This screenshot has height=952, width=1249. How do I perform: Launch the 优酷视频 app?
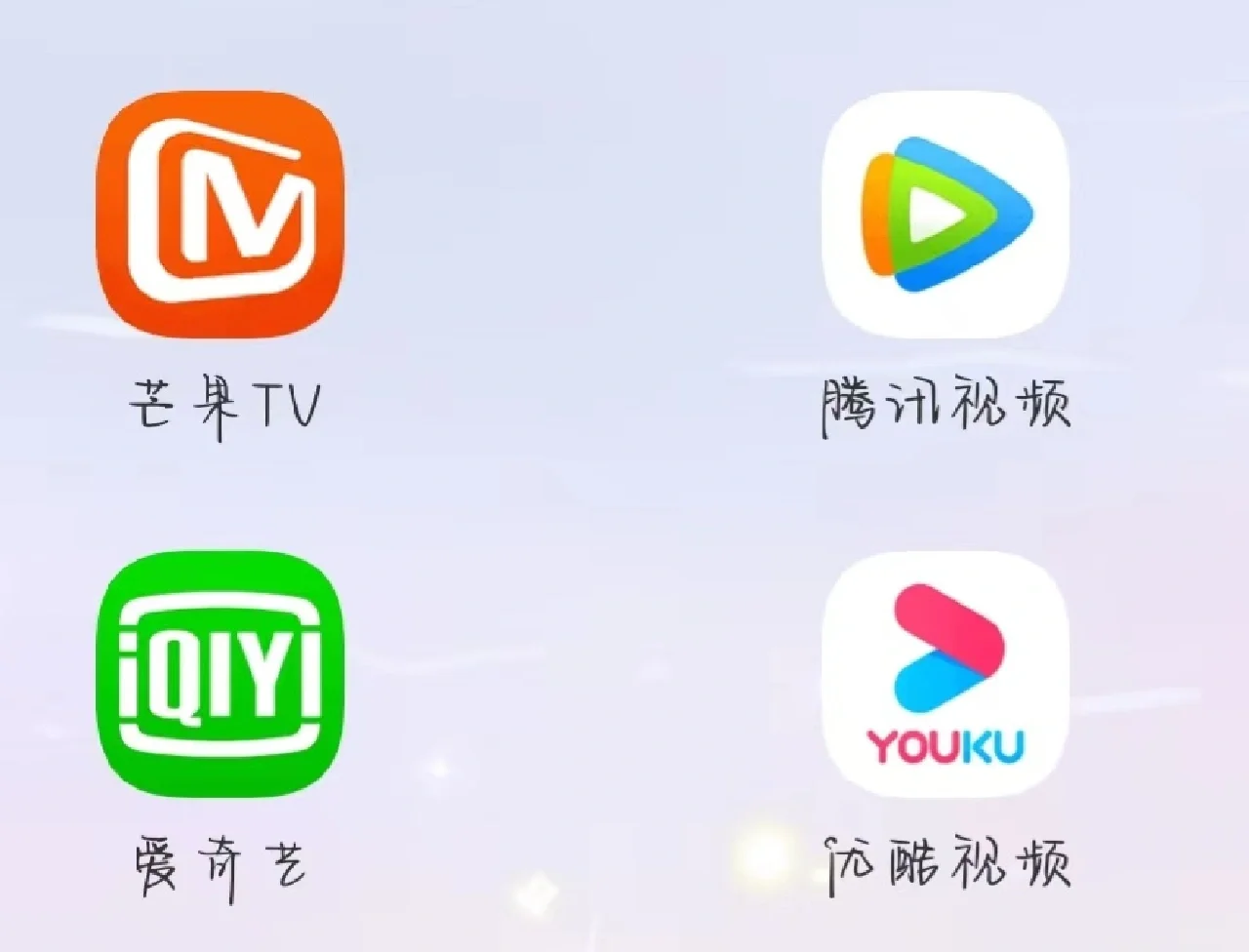coord(945,674)
